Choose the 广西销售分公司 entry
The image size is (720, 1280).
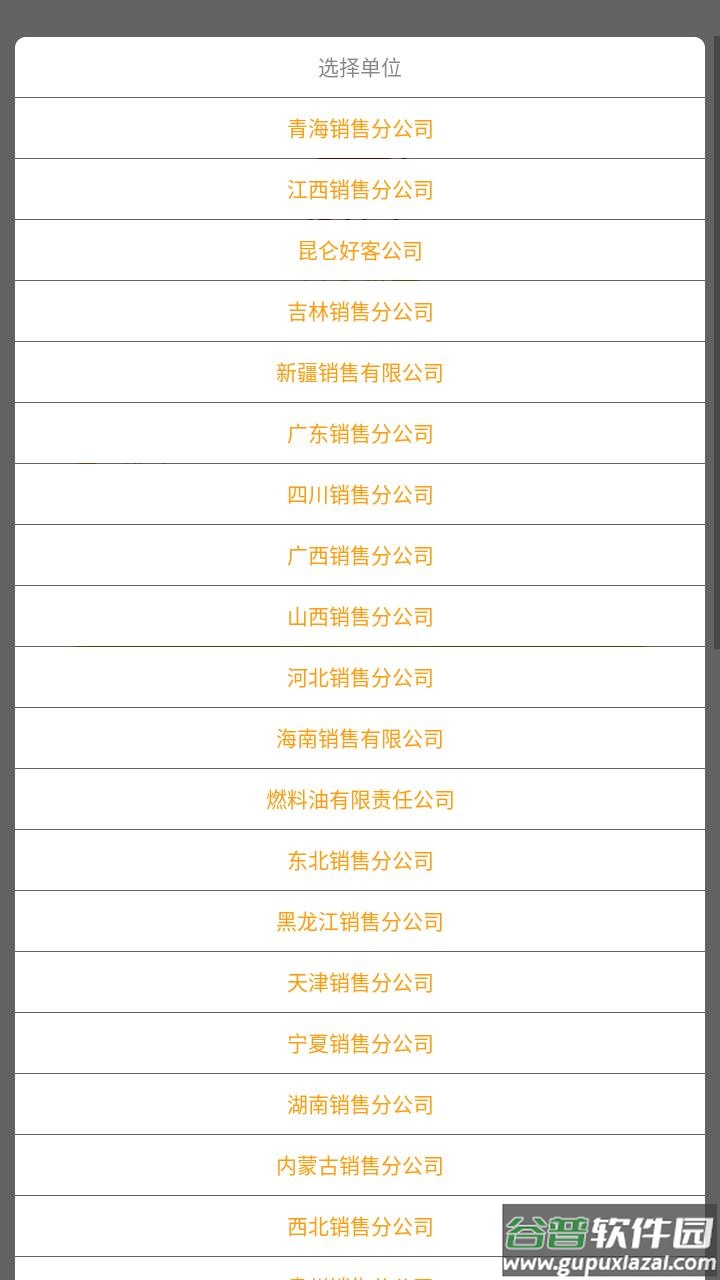click(x=360, y=555)
